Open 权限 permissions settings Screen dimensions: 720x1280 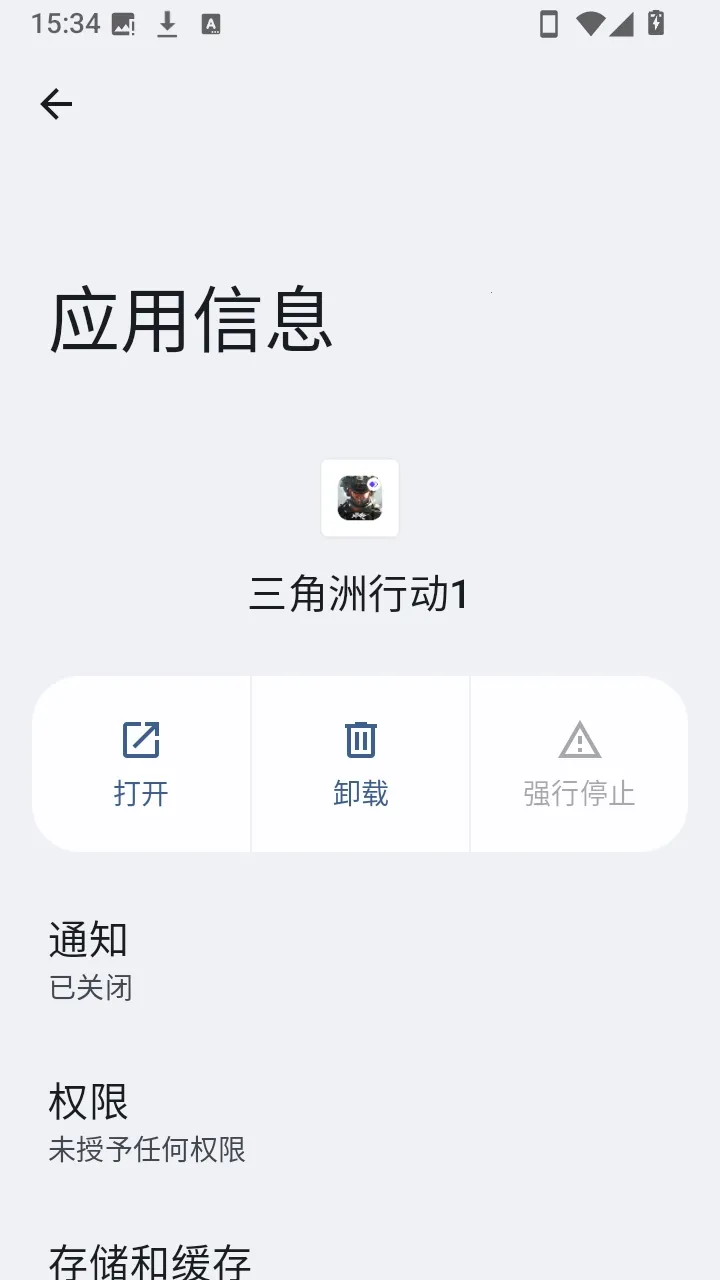pos(360,1123)
